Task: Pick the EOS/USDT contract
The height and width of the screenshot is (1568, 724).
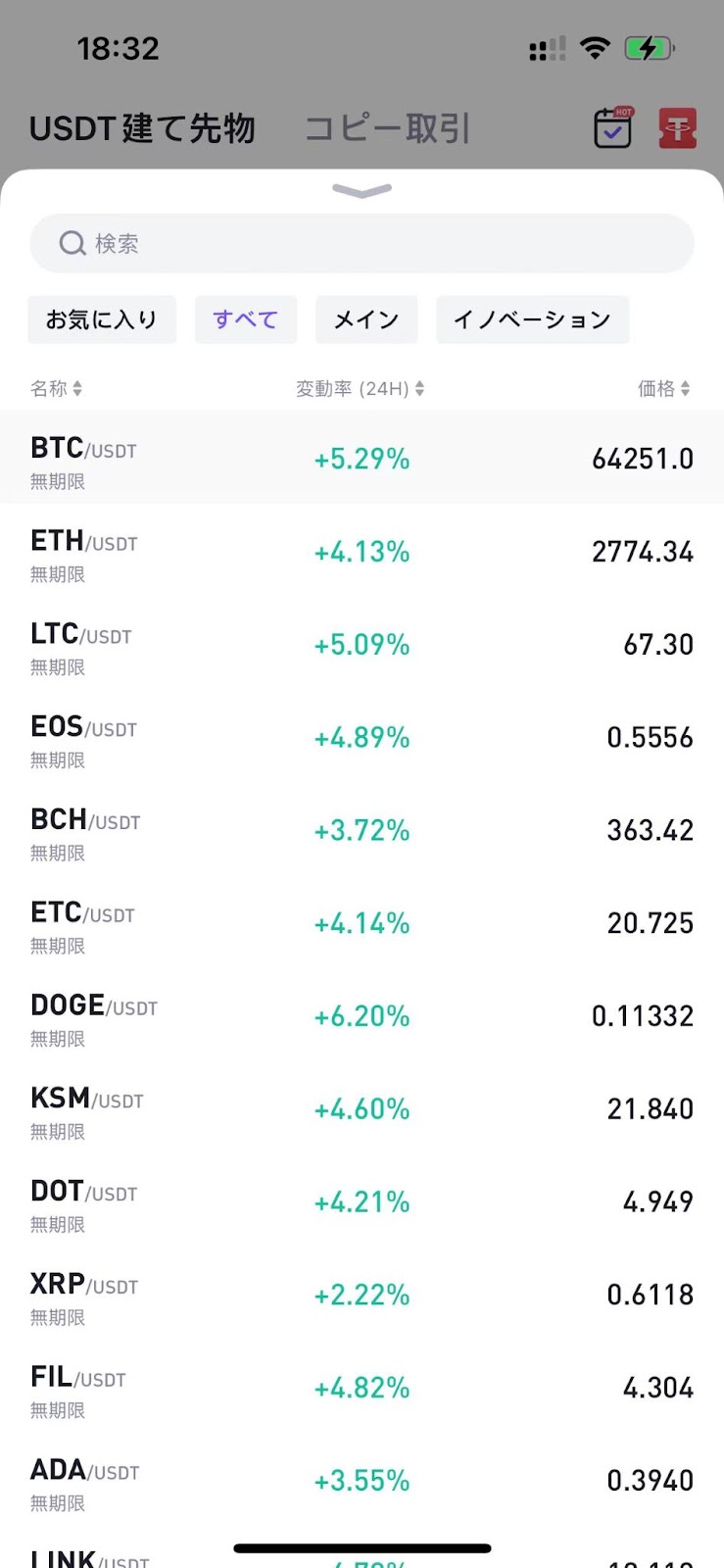Action: (362, 738)
